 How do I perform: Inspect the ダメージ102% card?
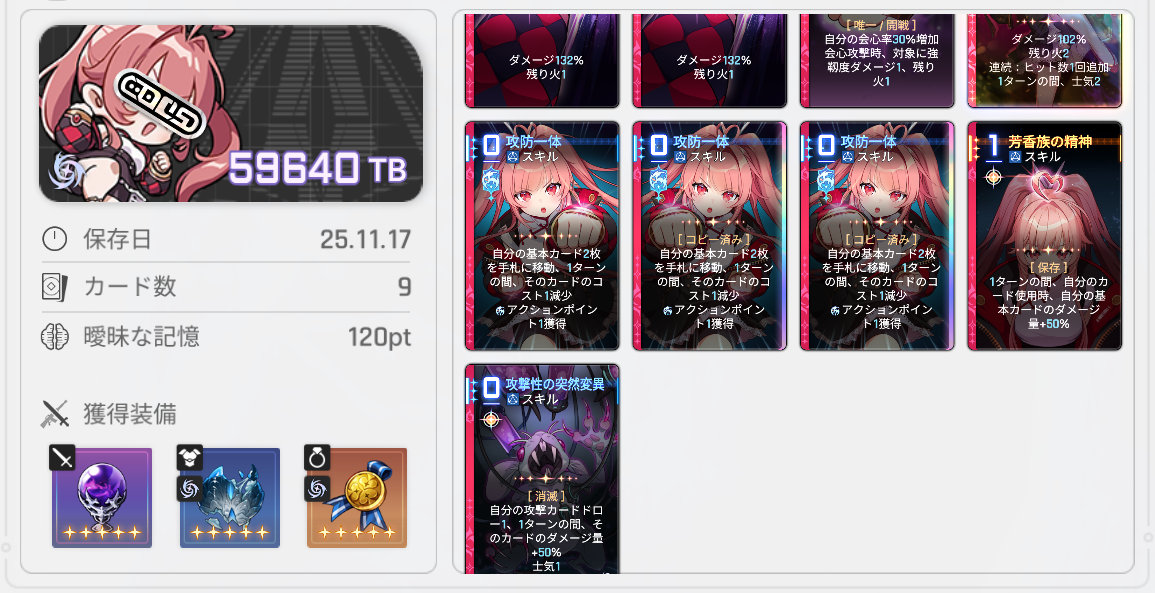pos(1044,60)
